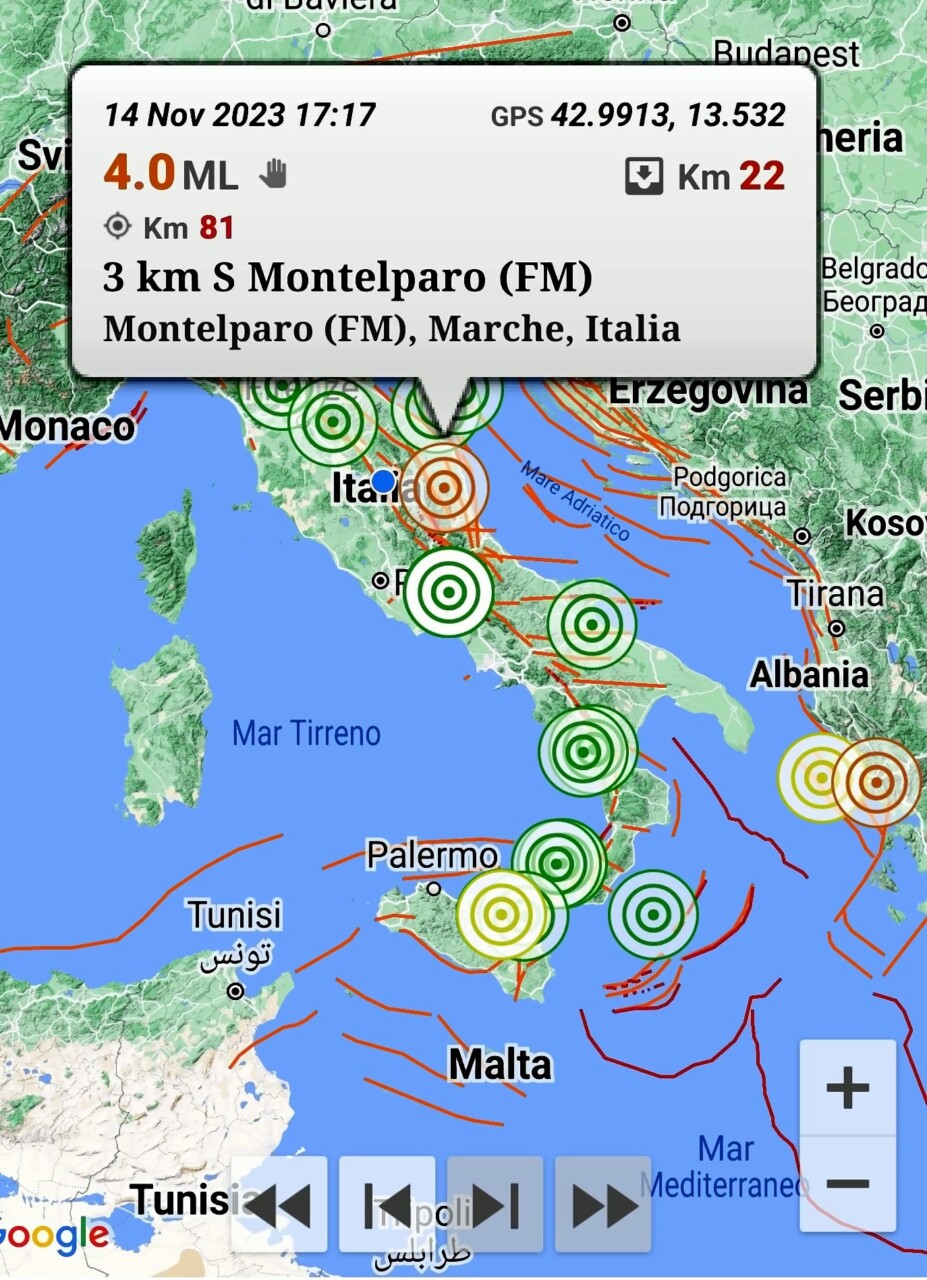
Task: Select the green earthquake marker near Rome
Action: point(449,593)
